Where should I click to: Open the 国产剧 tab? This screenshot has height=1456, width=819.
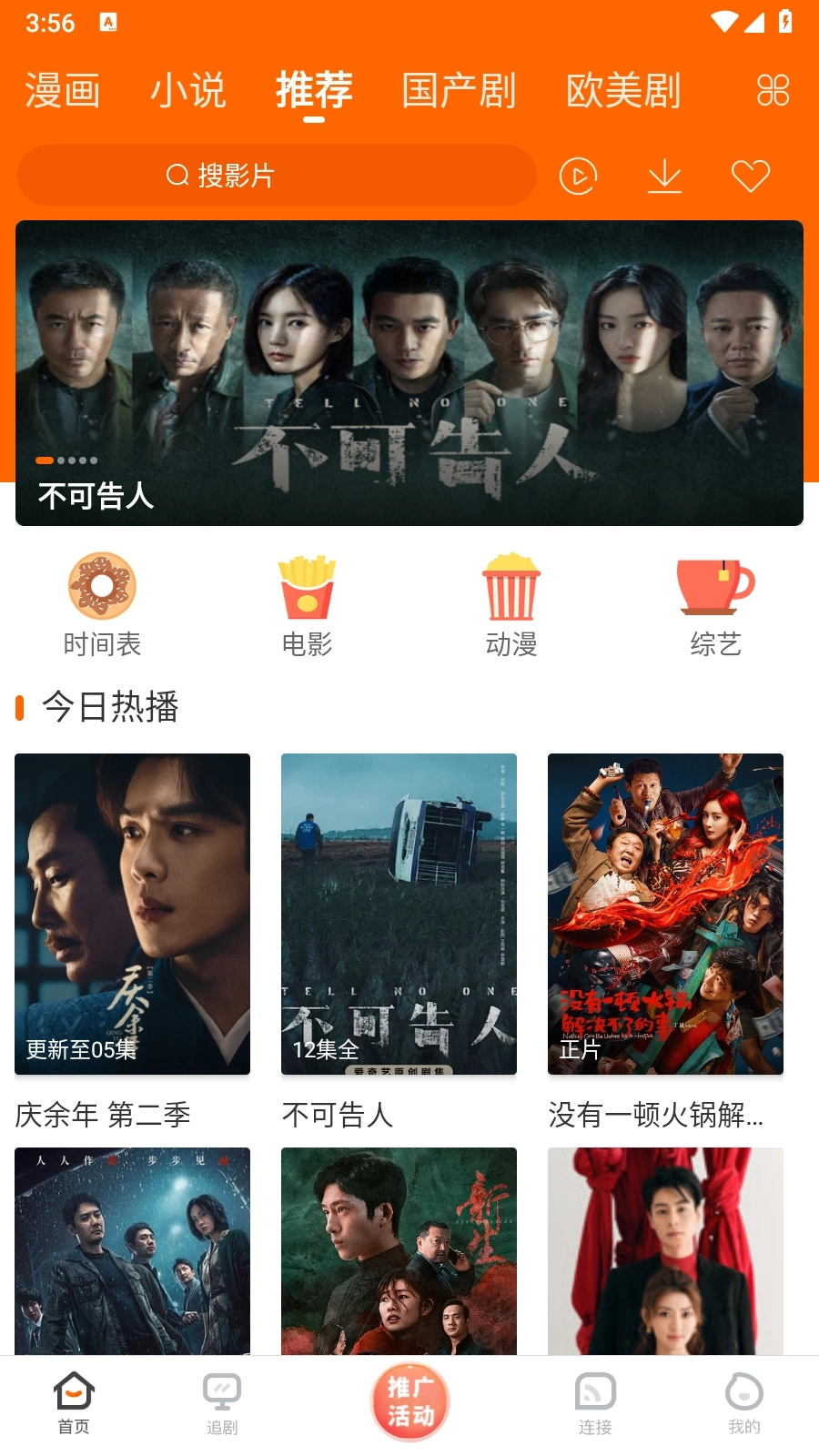point(459,90)
